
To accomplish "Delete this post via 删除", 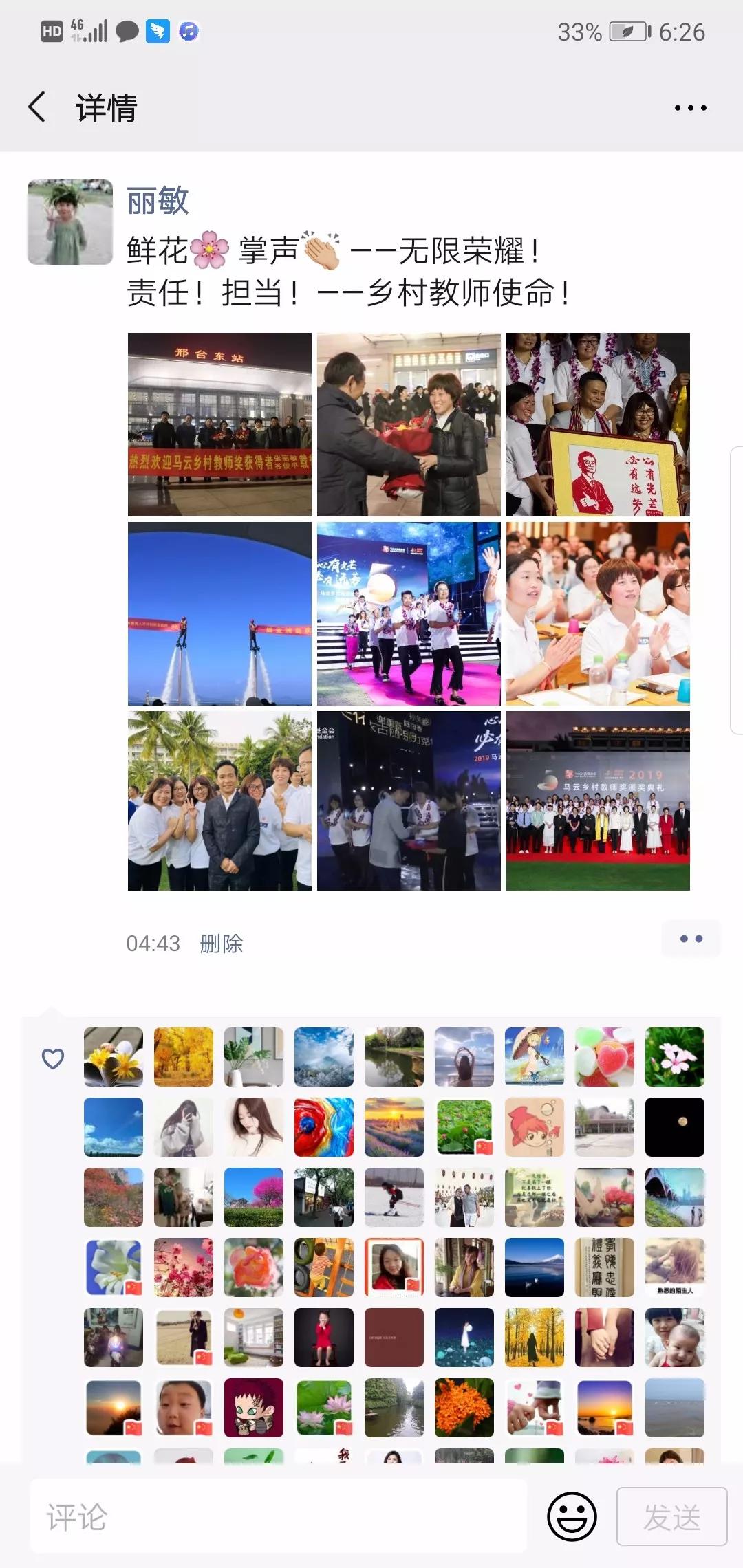I will pyautogui.click(x=222, y=944).
